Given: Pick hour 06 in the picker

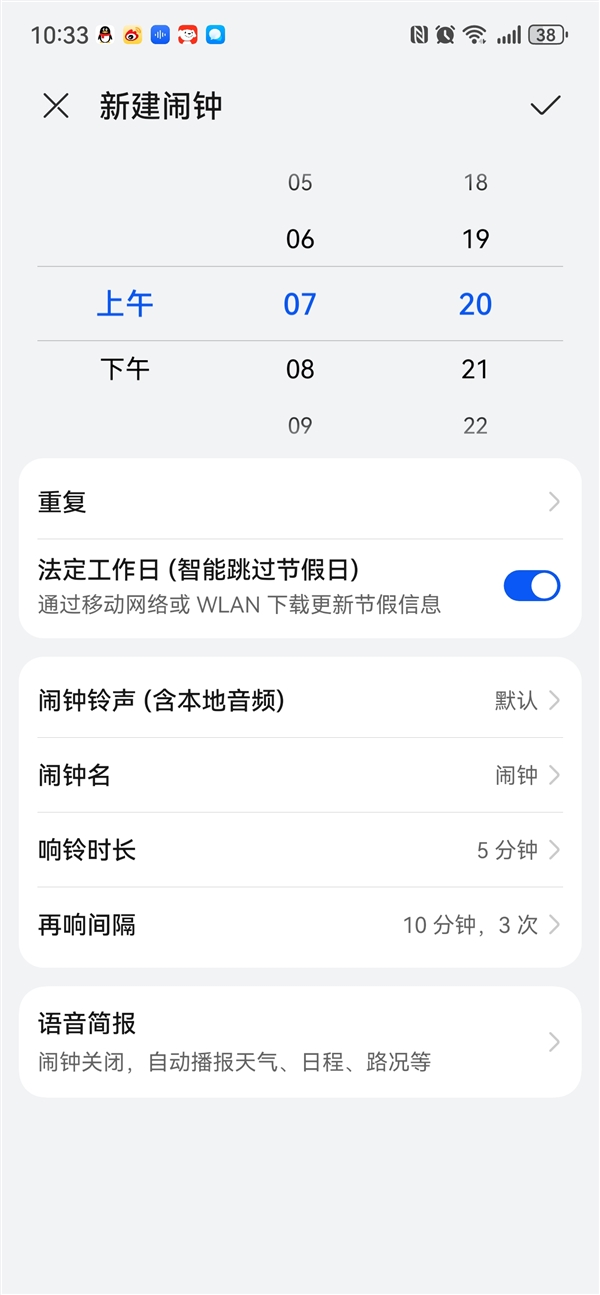Looking at the screenshot, I should point(300,239).
